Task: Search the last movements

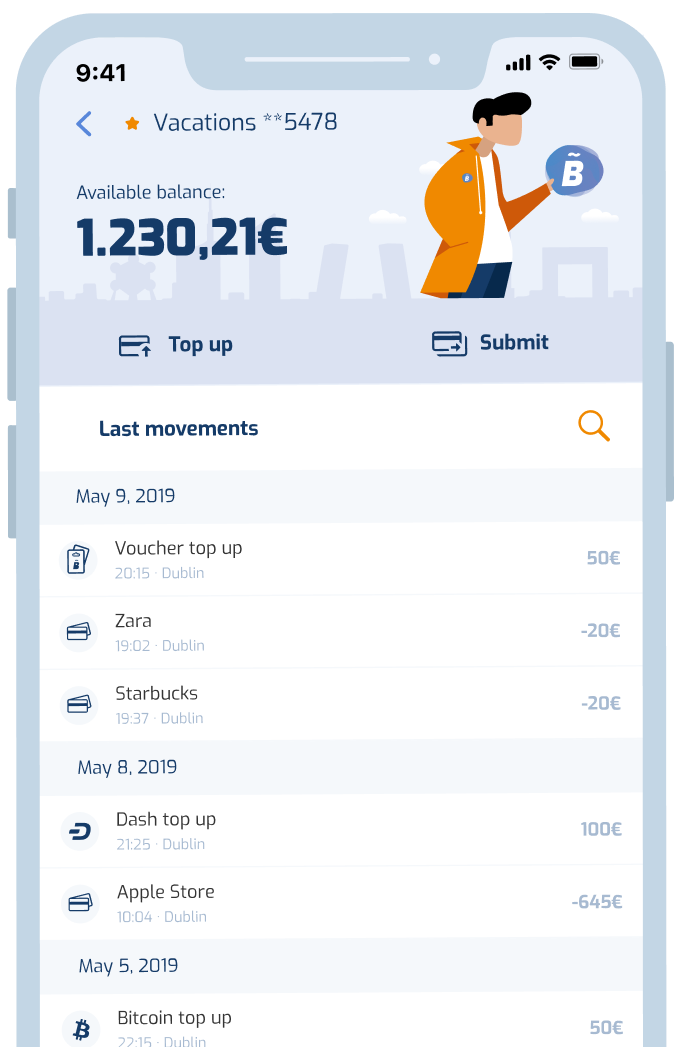Action: pos(593,426)
